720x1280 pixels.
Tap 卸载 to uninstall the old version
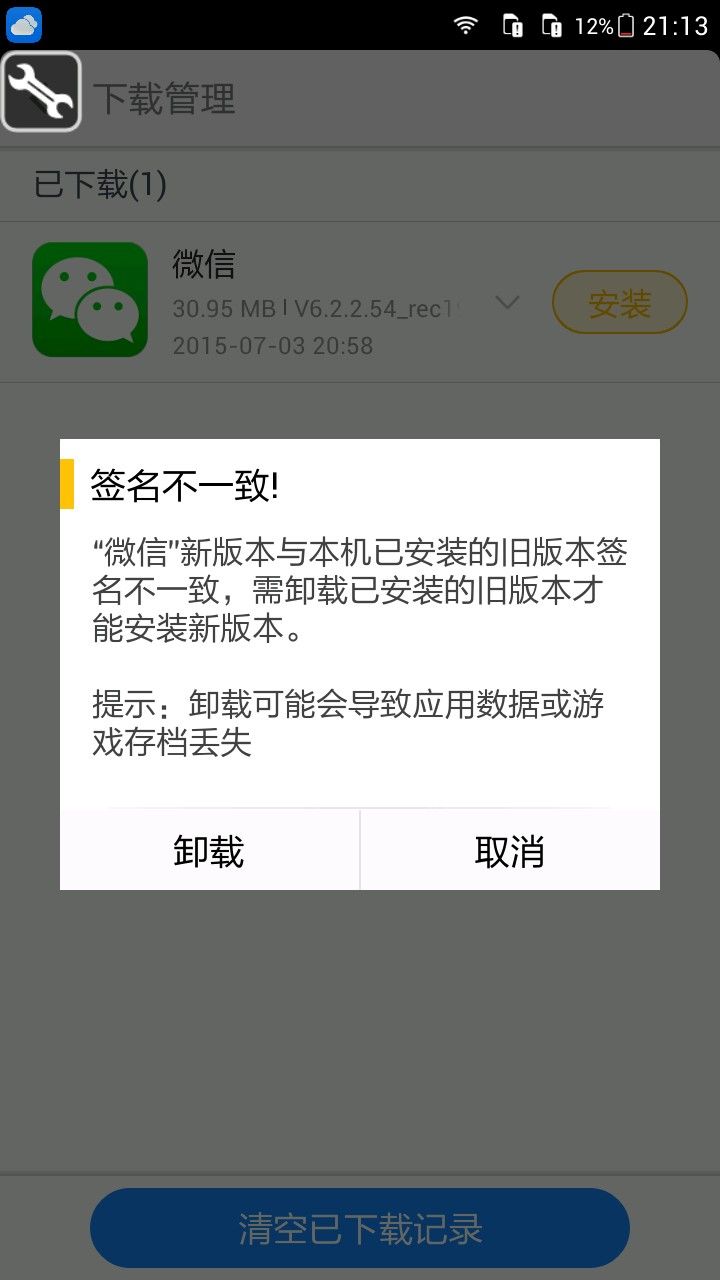[209, 851]
